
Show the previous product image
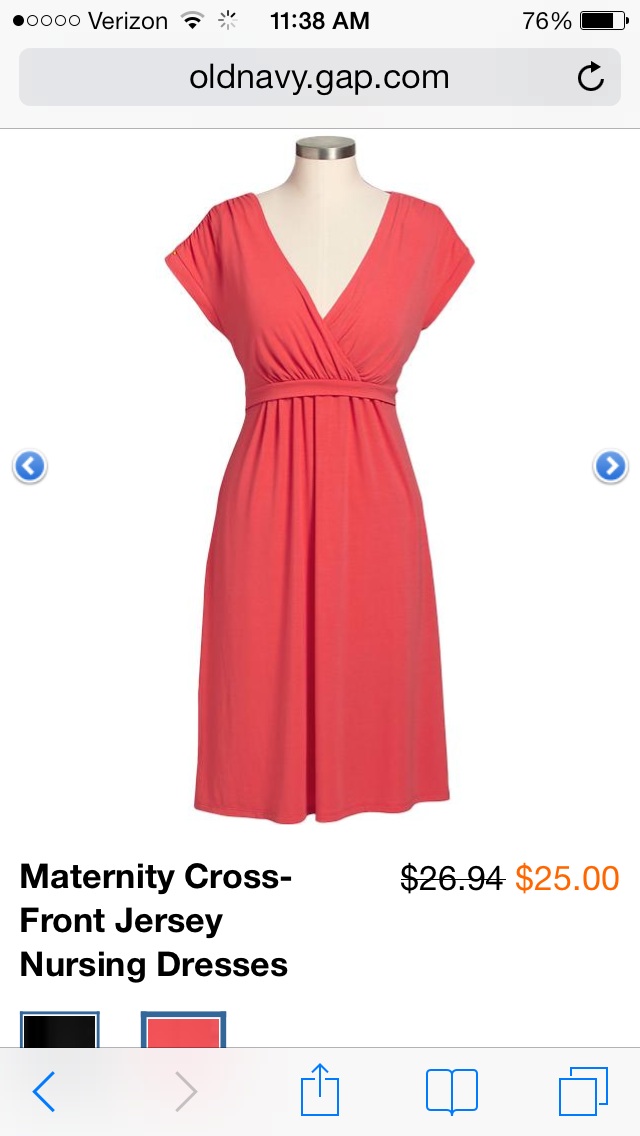(30, 466)
